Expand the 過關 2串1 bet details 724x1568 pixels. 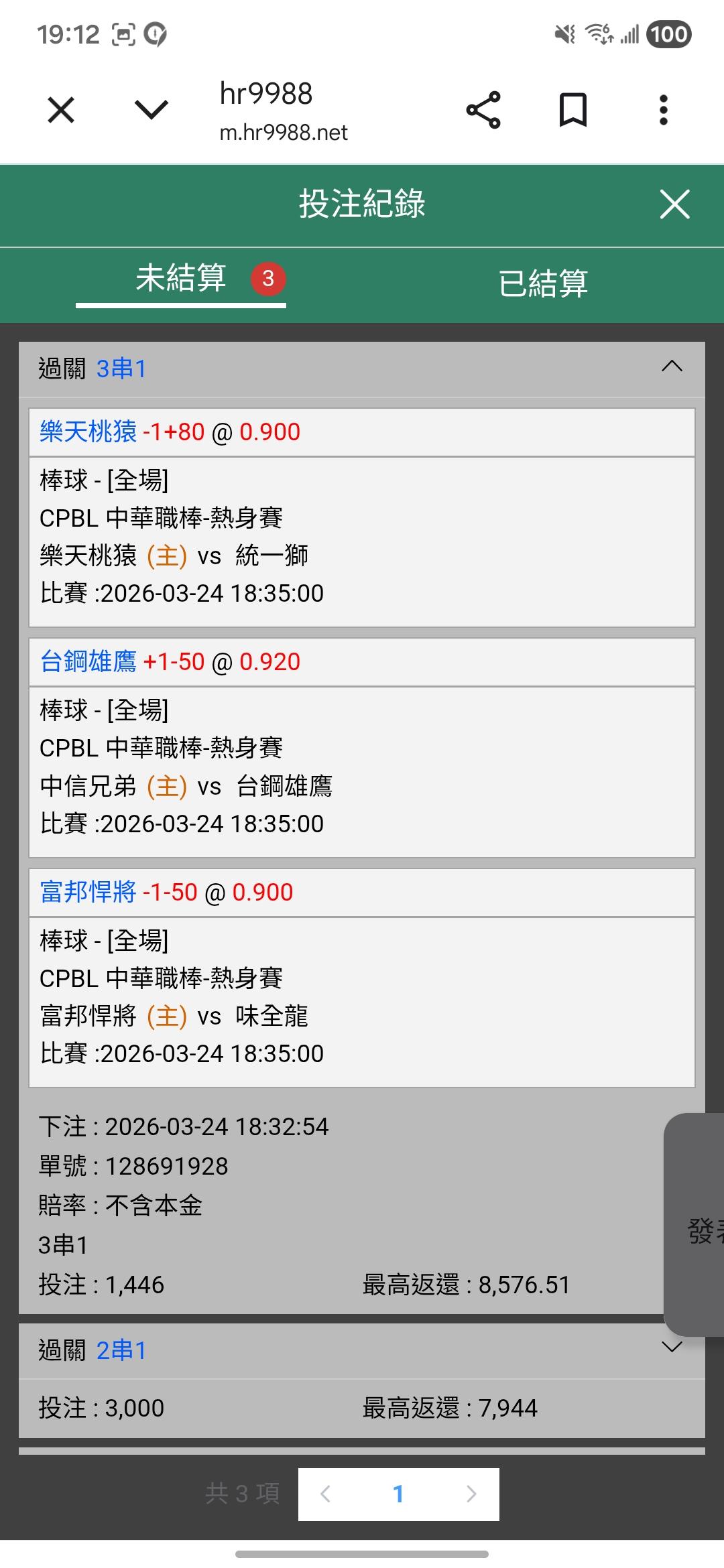[x=672, y=1347]
